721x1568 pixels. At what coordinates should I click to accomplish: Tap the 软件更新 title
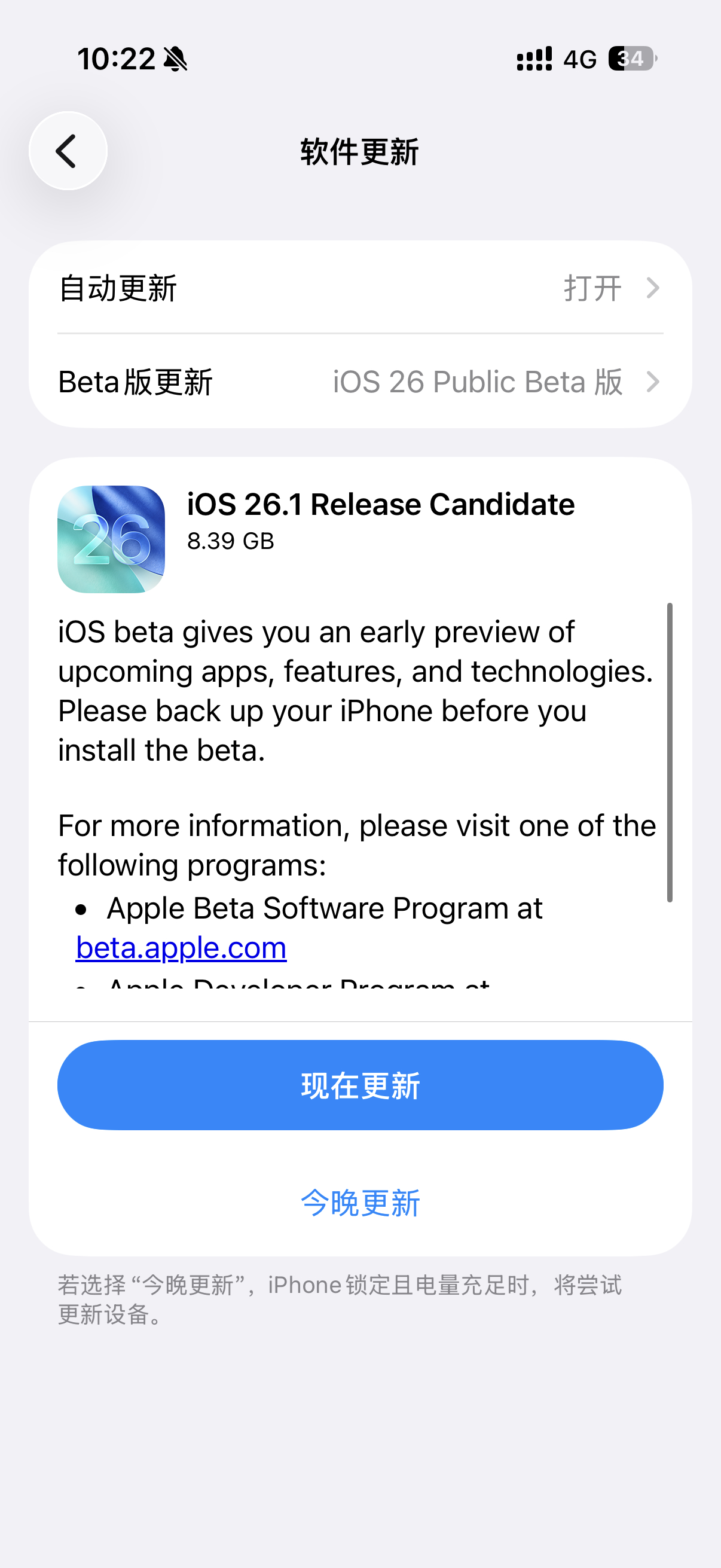click(360, 152)
